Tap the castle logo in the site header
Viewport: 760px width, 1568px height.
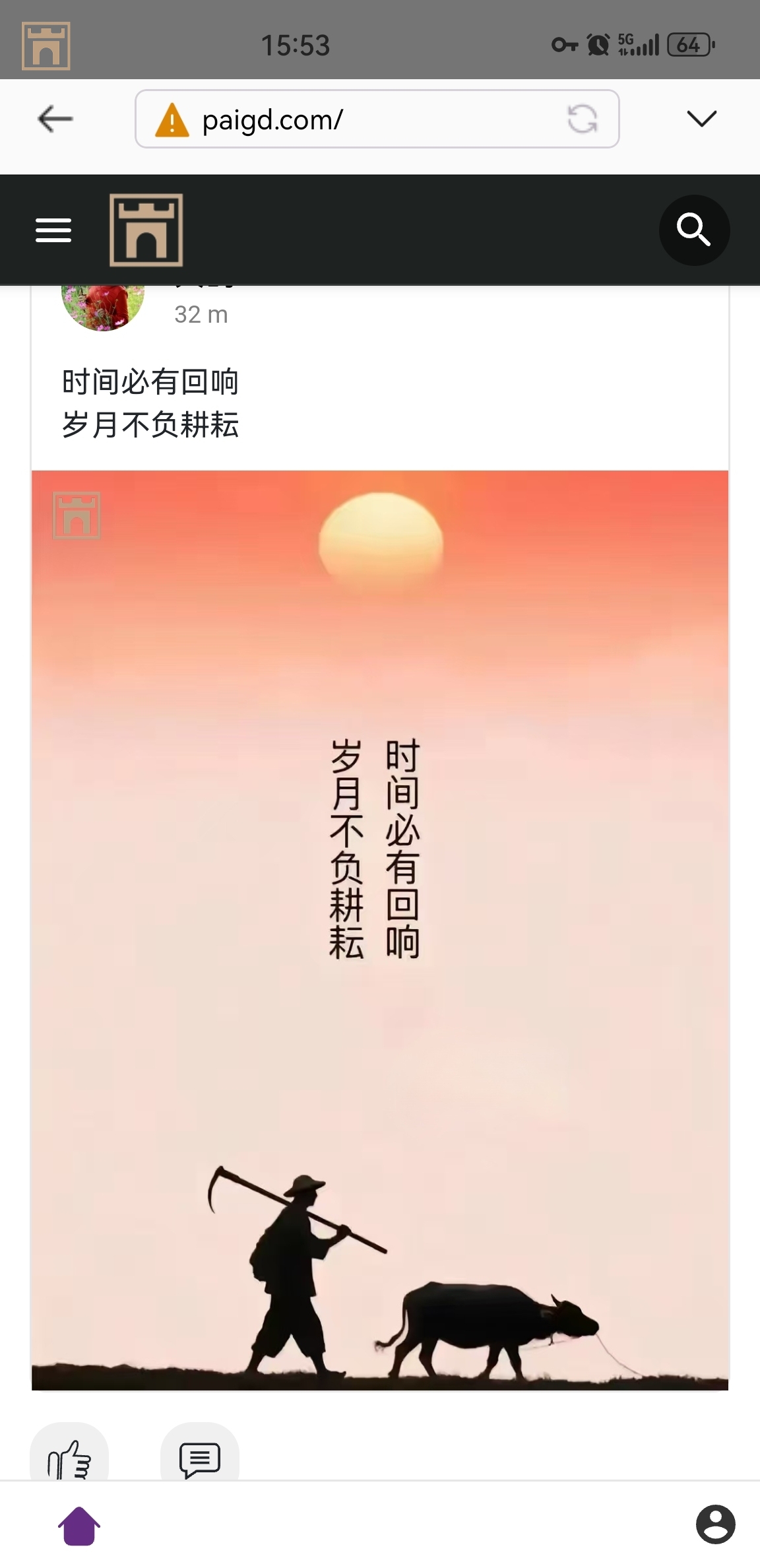point(146,230)
